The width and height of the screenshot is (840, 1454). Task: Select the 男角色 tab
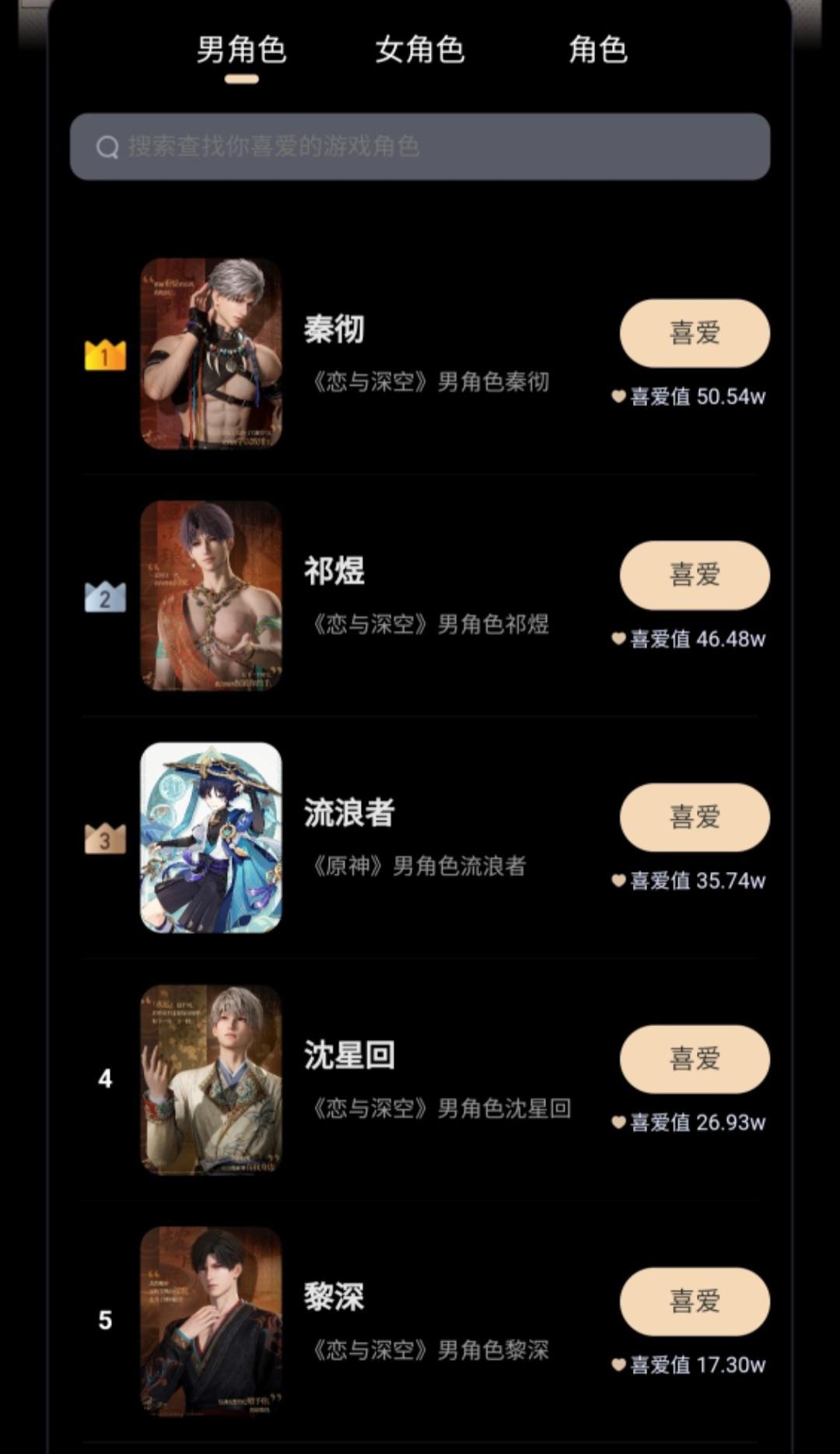[241, 50]
